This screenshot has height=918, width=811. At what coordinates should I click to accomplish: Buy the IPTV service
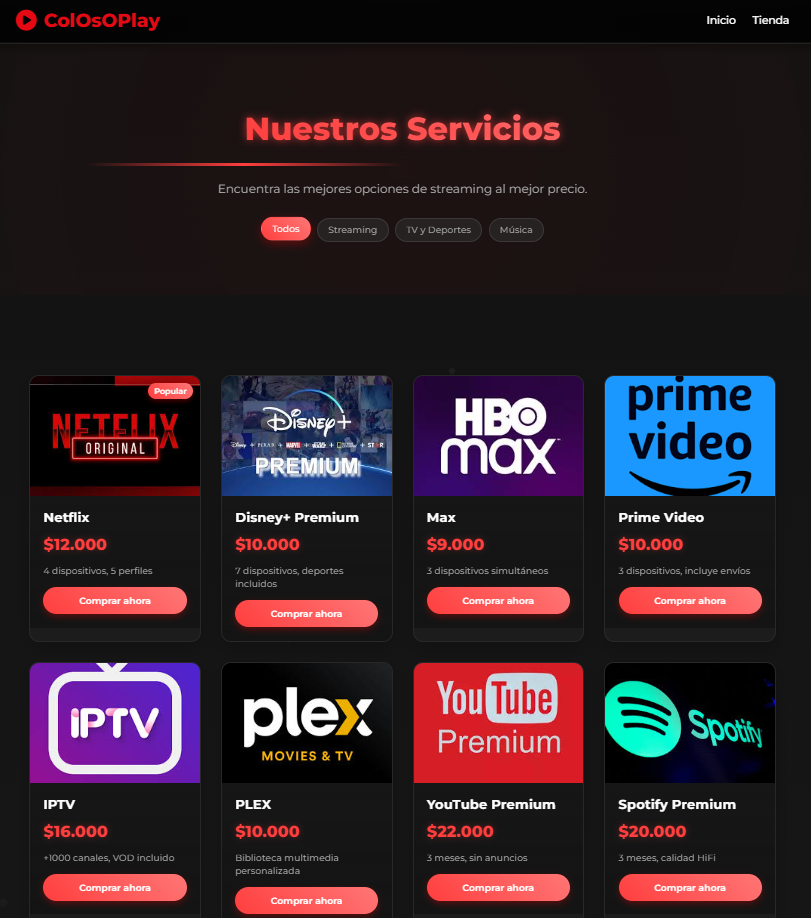115,888
